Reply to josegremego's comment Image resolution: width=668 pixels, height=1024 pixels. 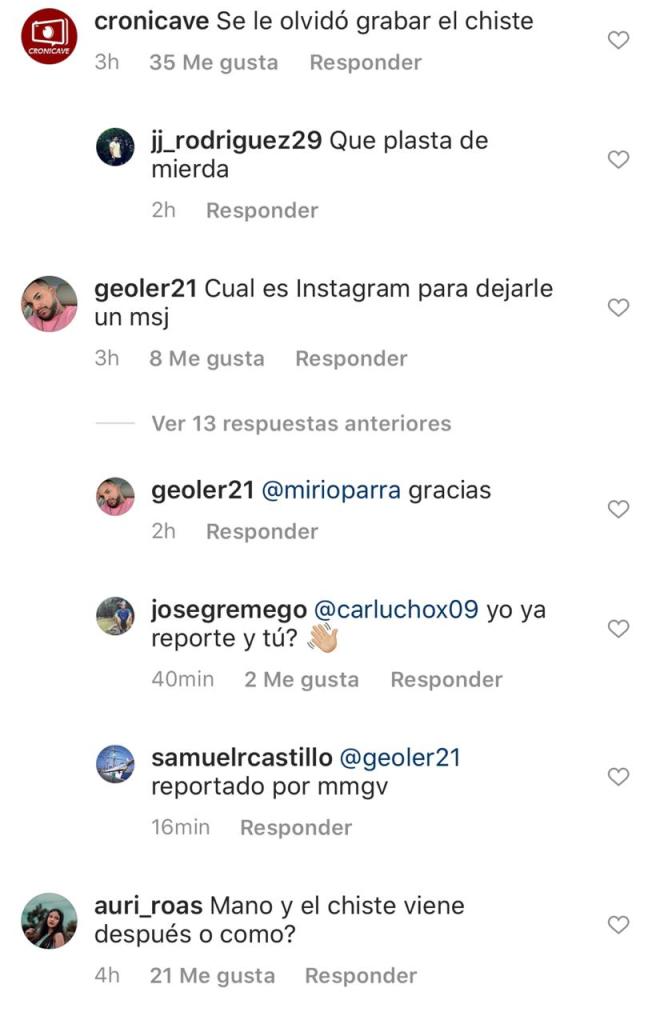tap(446, 679)
